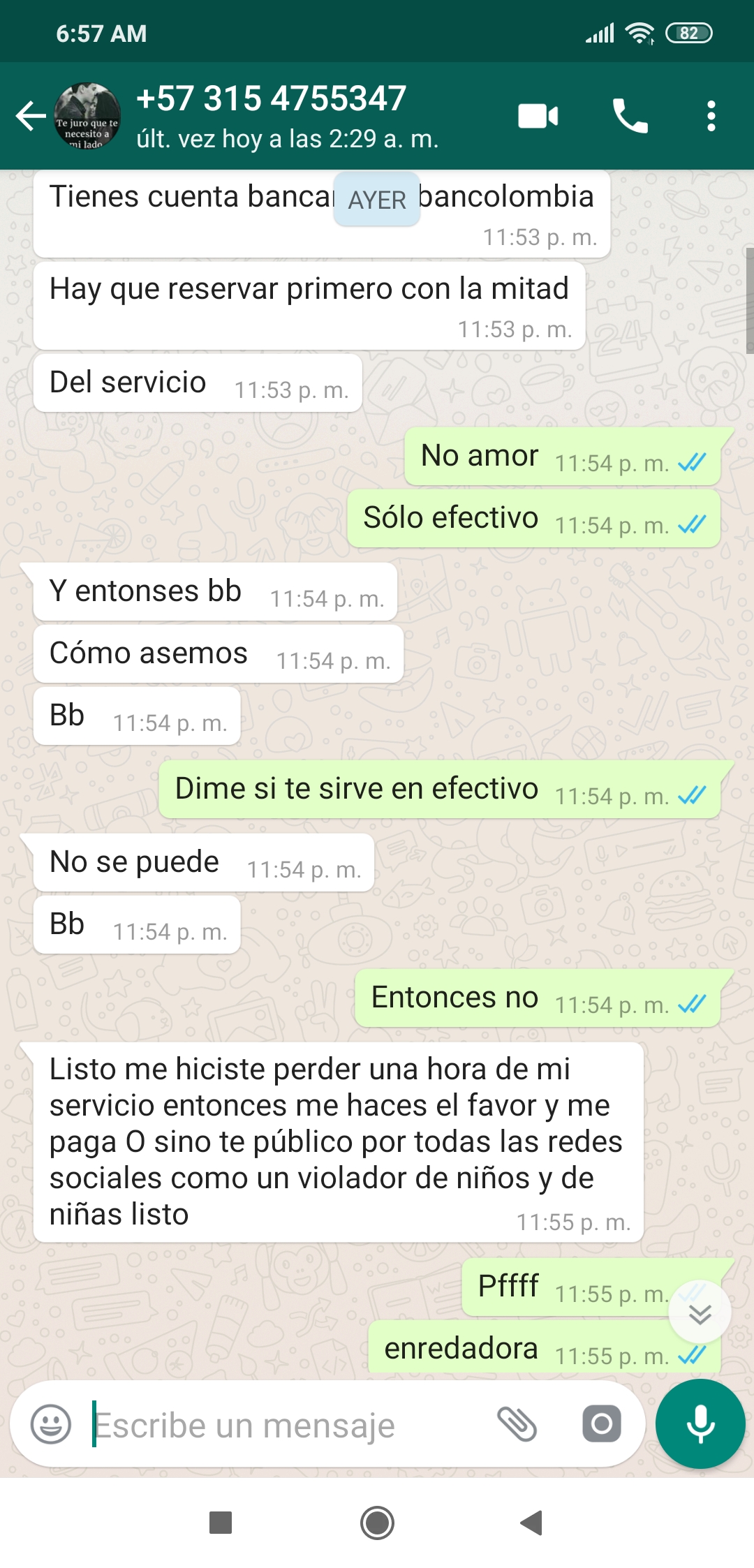The width and height of the screenshot is (754, 1568).
Task: Jump to latest messages with the down arrows
Action: click(700, 1313)
